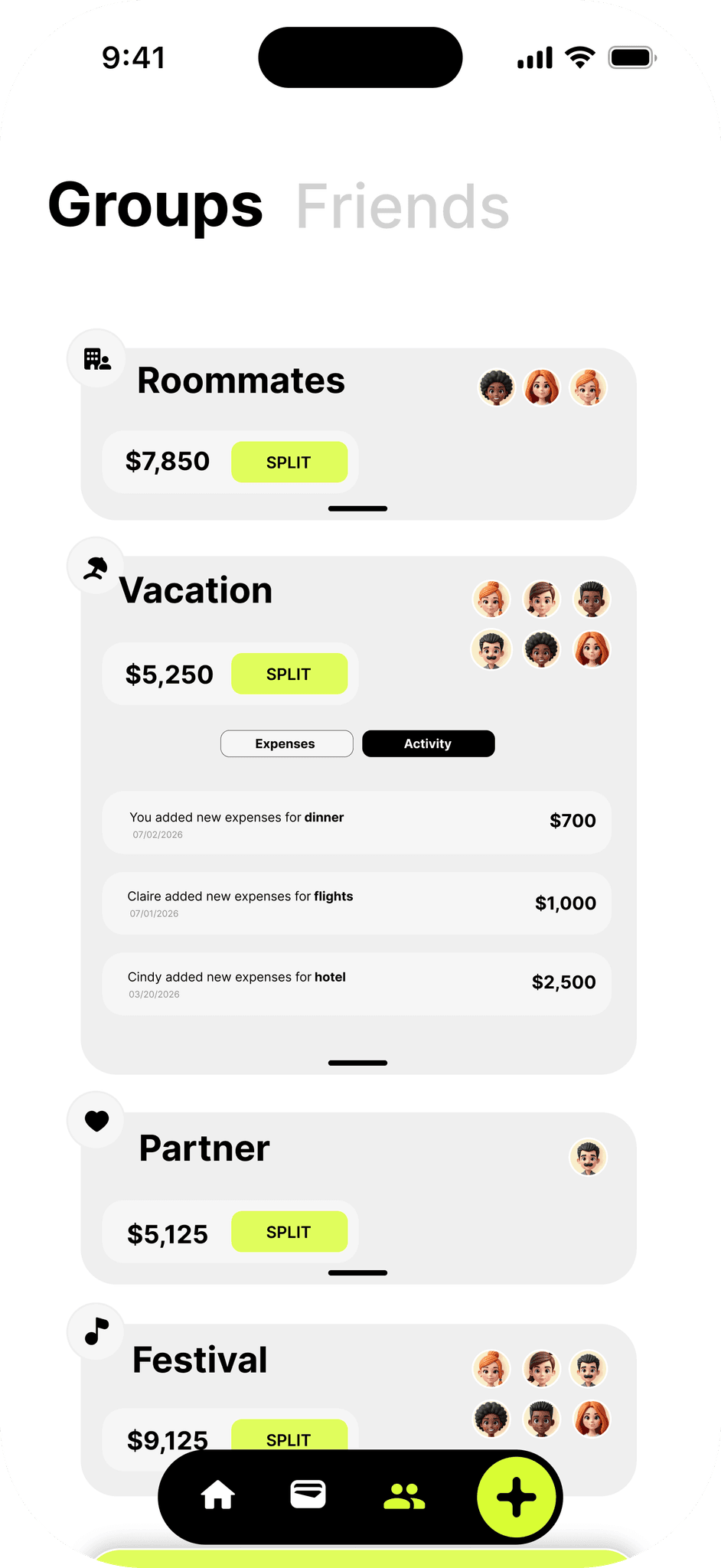Open the wallet card tab
The image size is (721, 1568).
pyautogui.click(x=308, y=1494)
